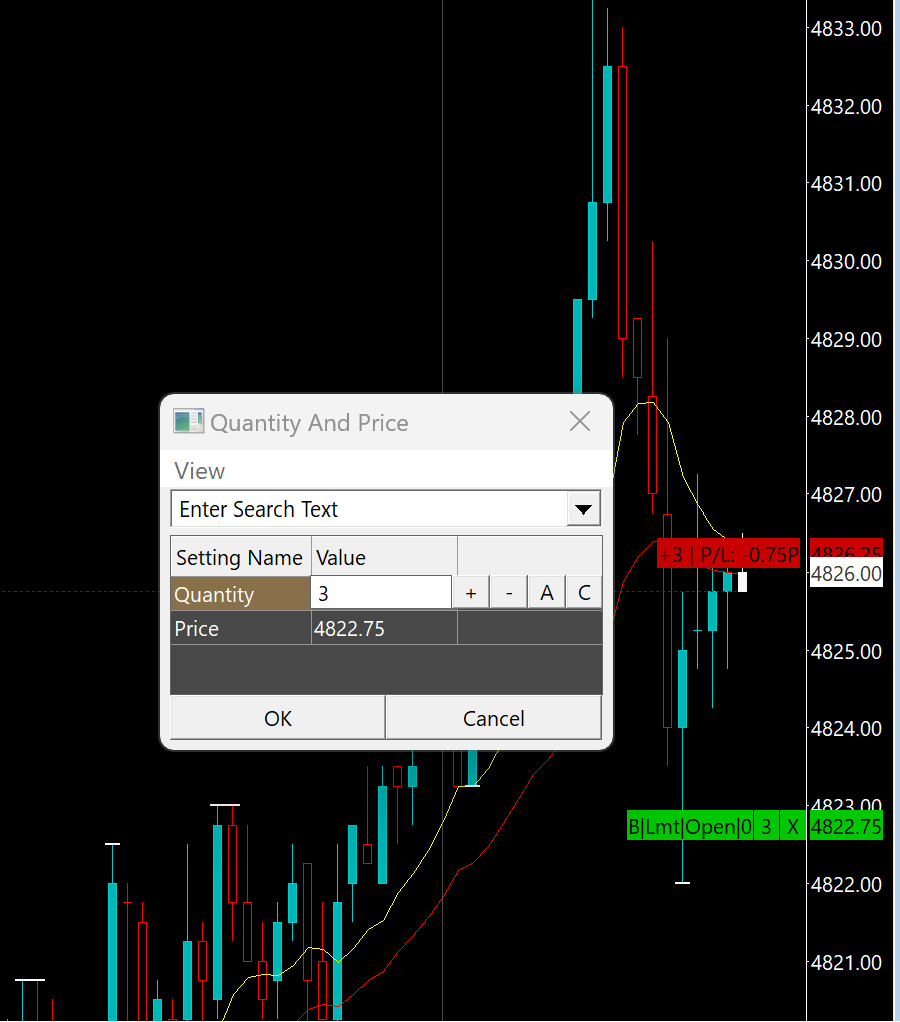Edit the Quantity value field
900x1022 pixels.
pos(381,594)
